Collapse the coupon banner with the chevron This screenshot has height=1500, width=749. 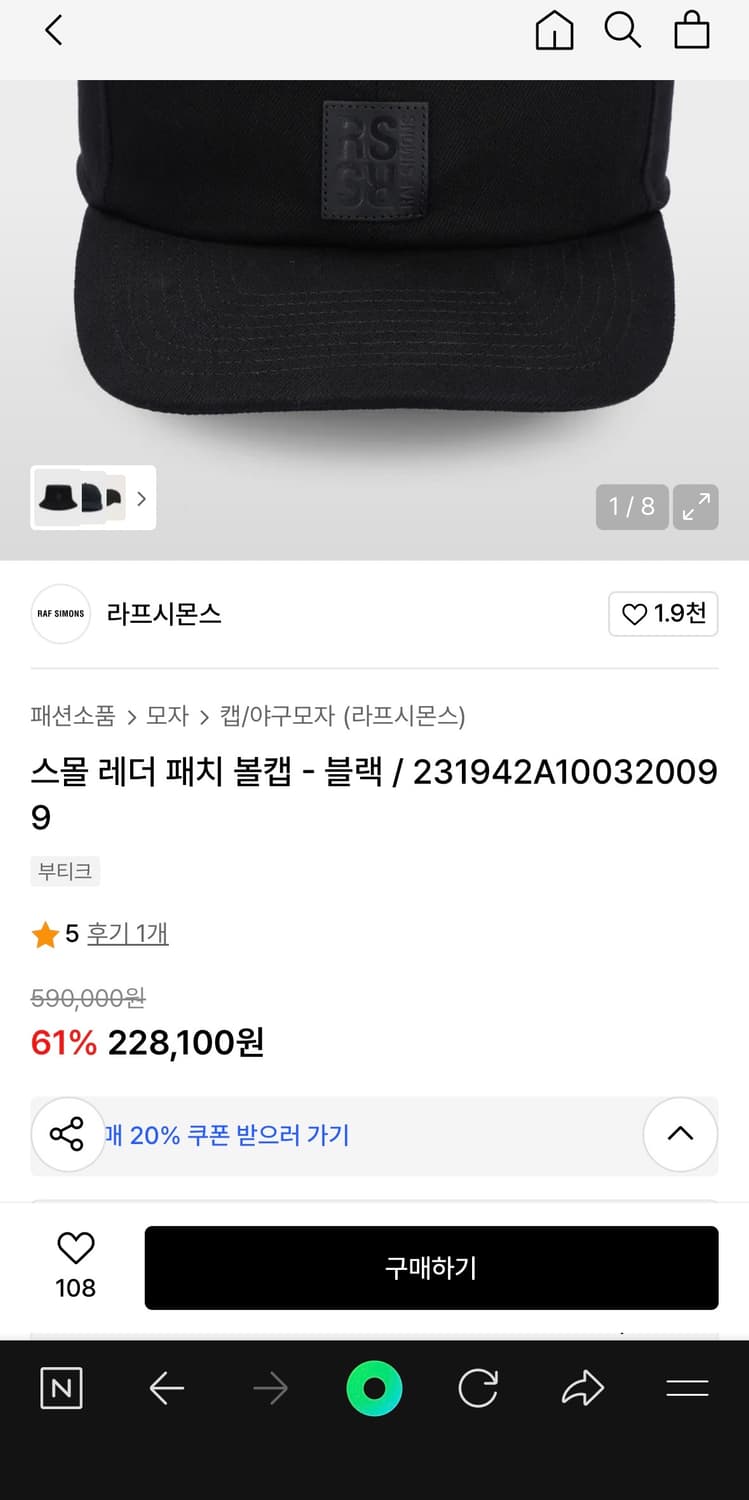[x=681, y=1134]
